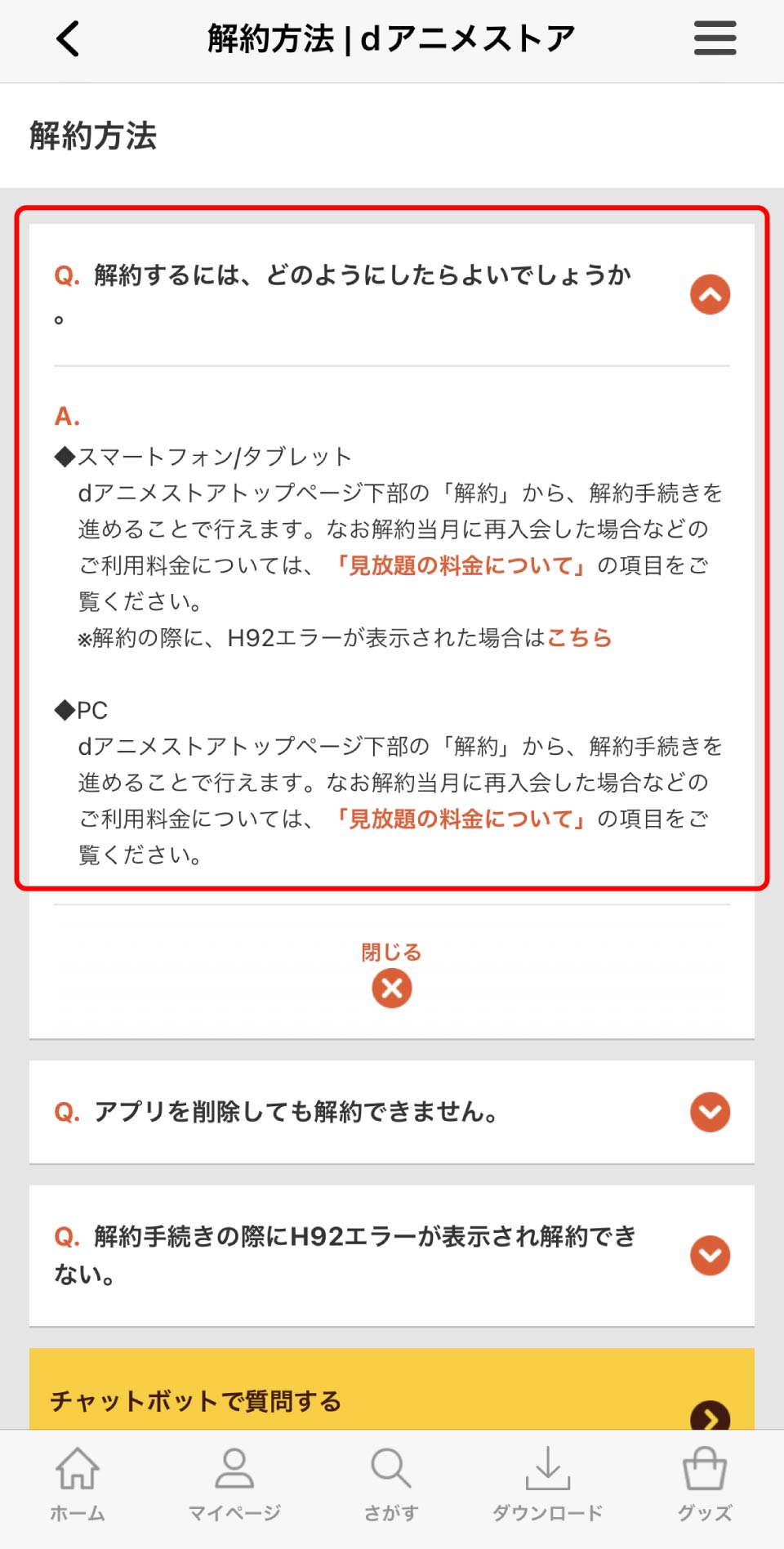Go back with the header arrow
This screenshot has width=784, height=1549.
[x=69, y=38]
